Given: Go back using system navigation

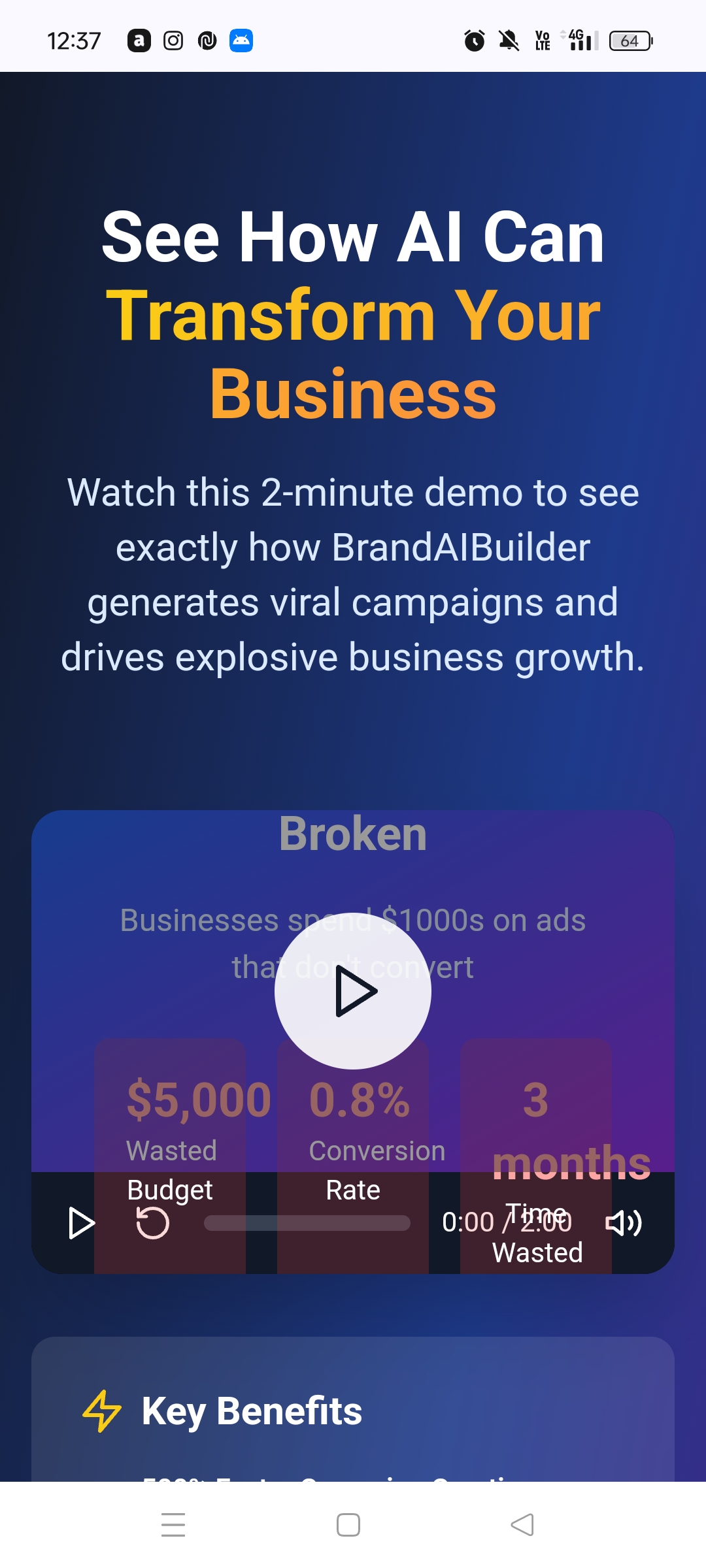Looking at the screenshot, I should click(x=522, y=1525).
